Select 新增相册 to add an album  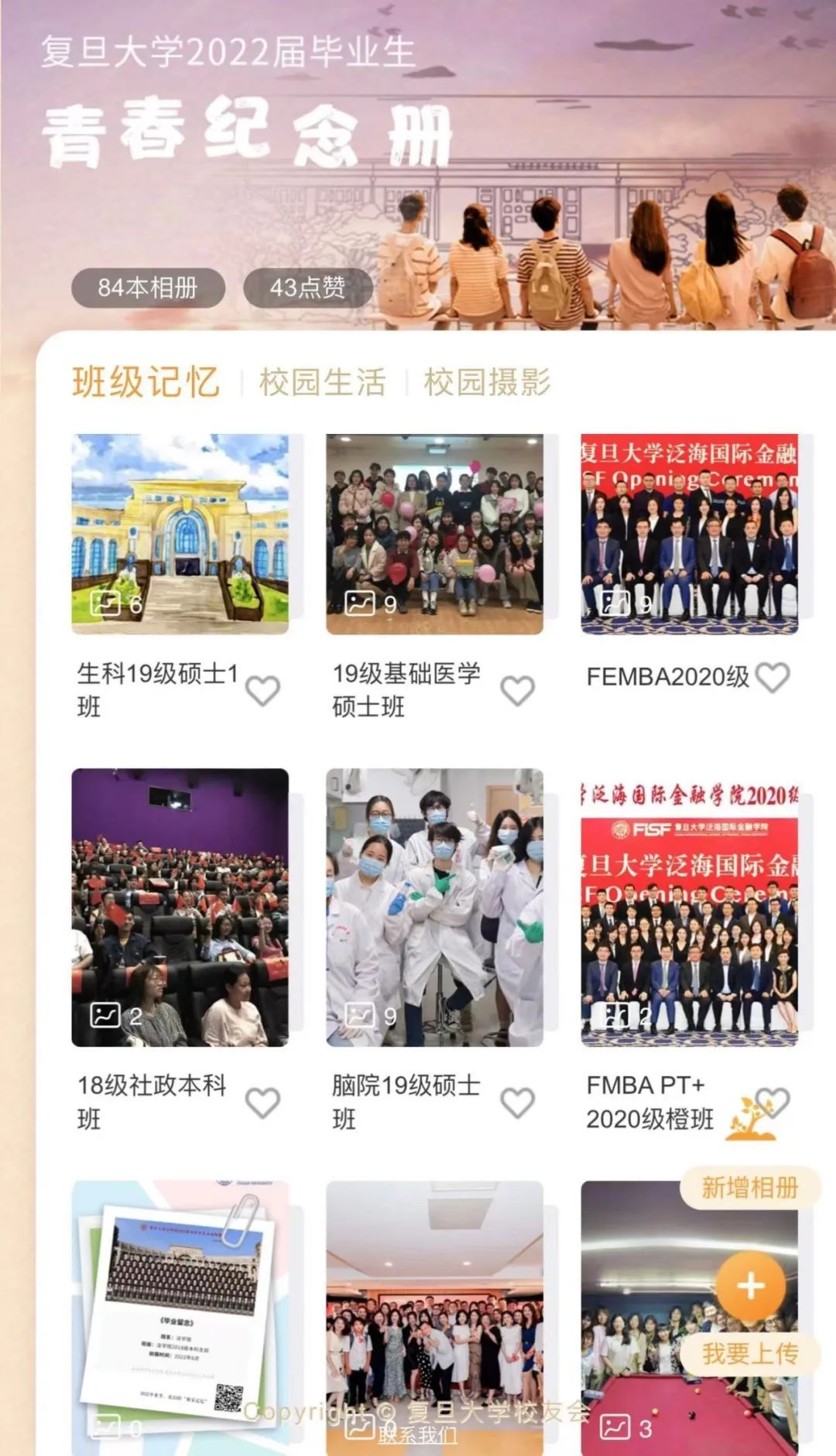(749, 1188)
